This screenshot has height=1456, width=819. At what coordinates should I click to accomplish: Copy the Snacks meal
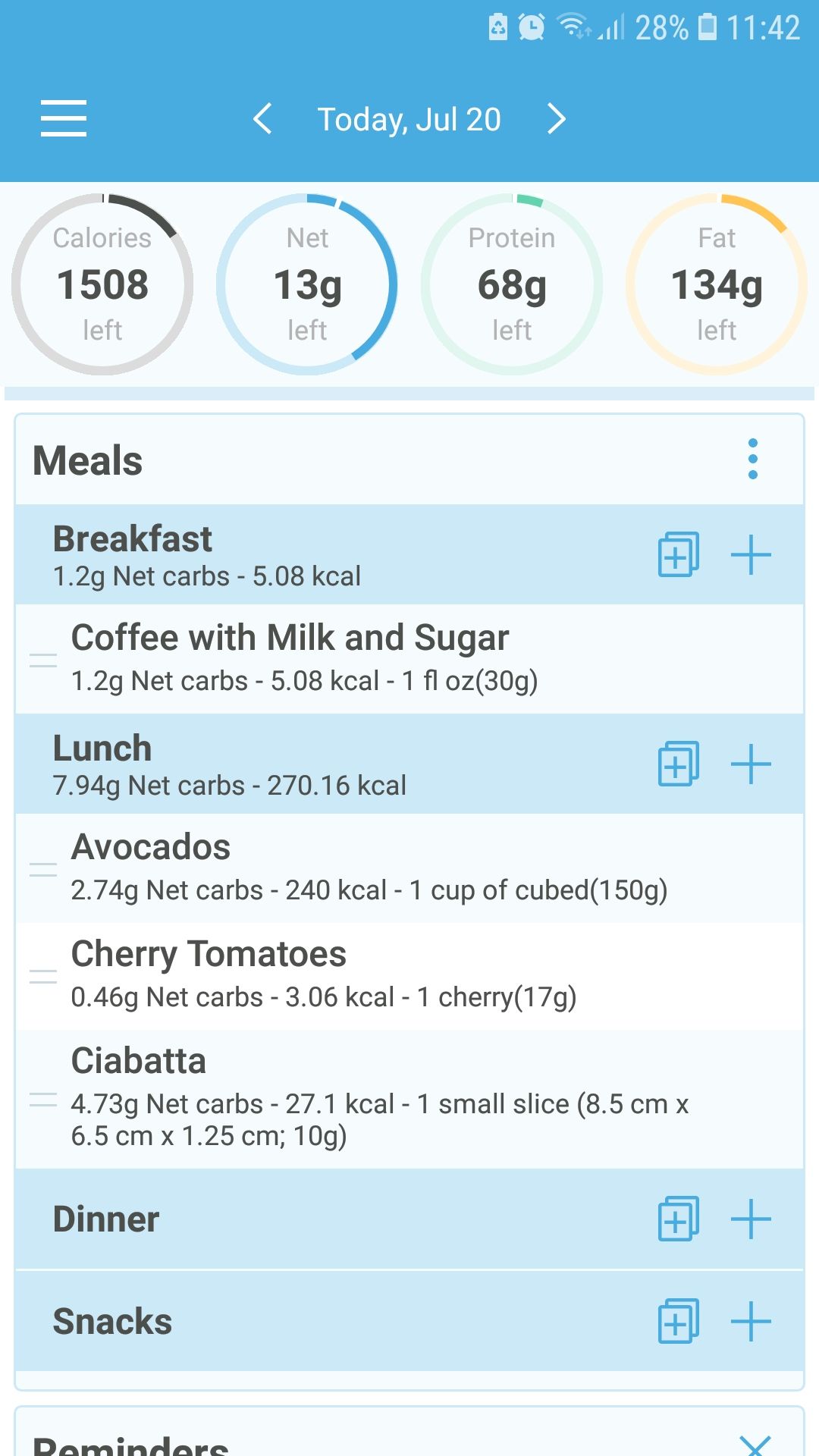point(677,1319)
